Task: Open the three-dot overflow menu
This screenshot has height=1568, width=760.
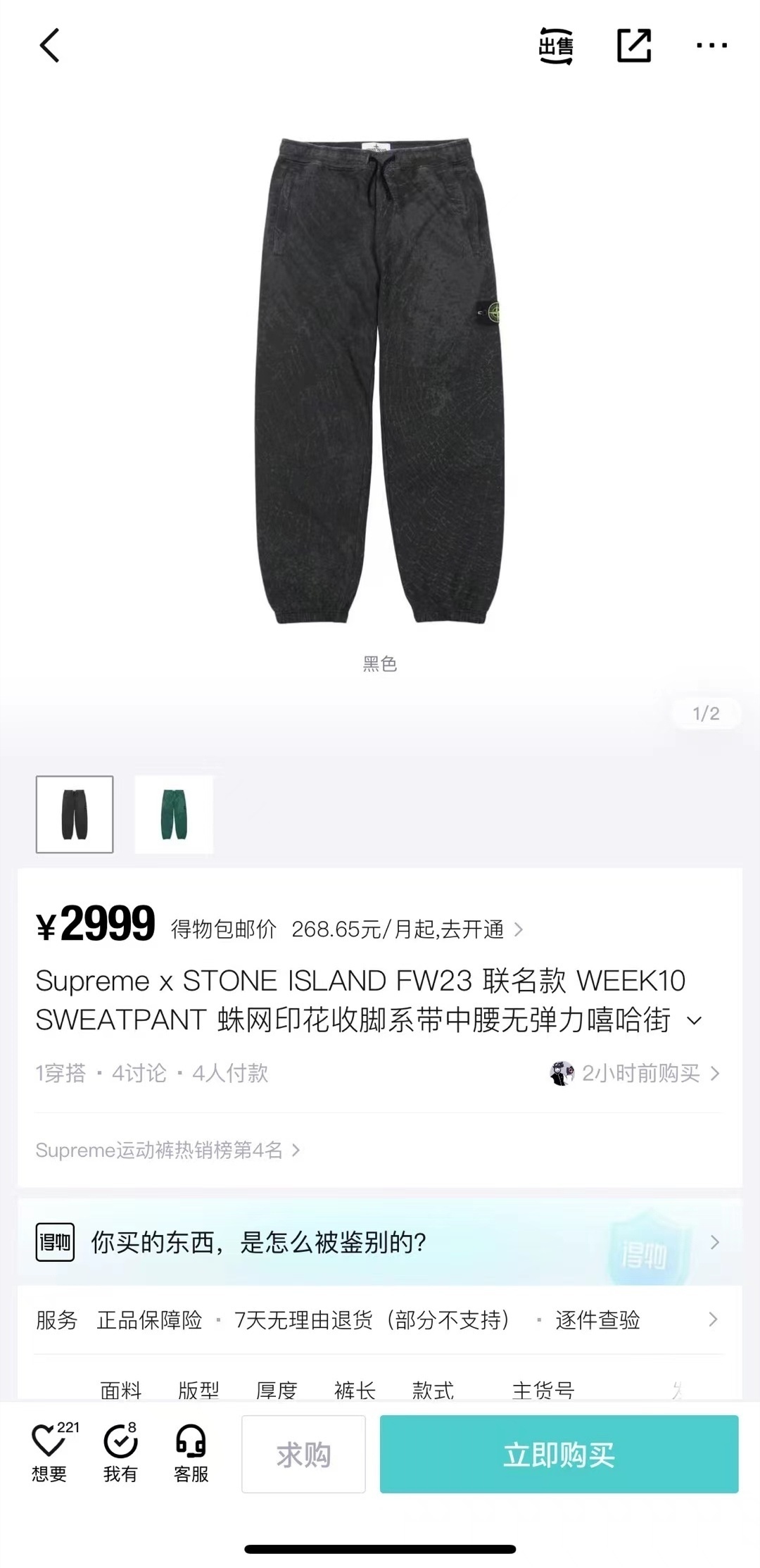Action: click(711, 46)
